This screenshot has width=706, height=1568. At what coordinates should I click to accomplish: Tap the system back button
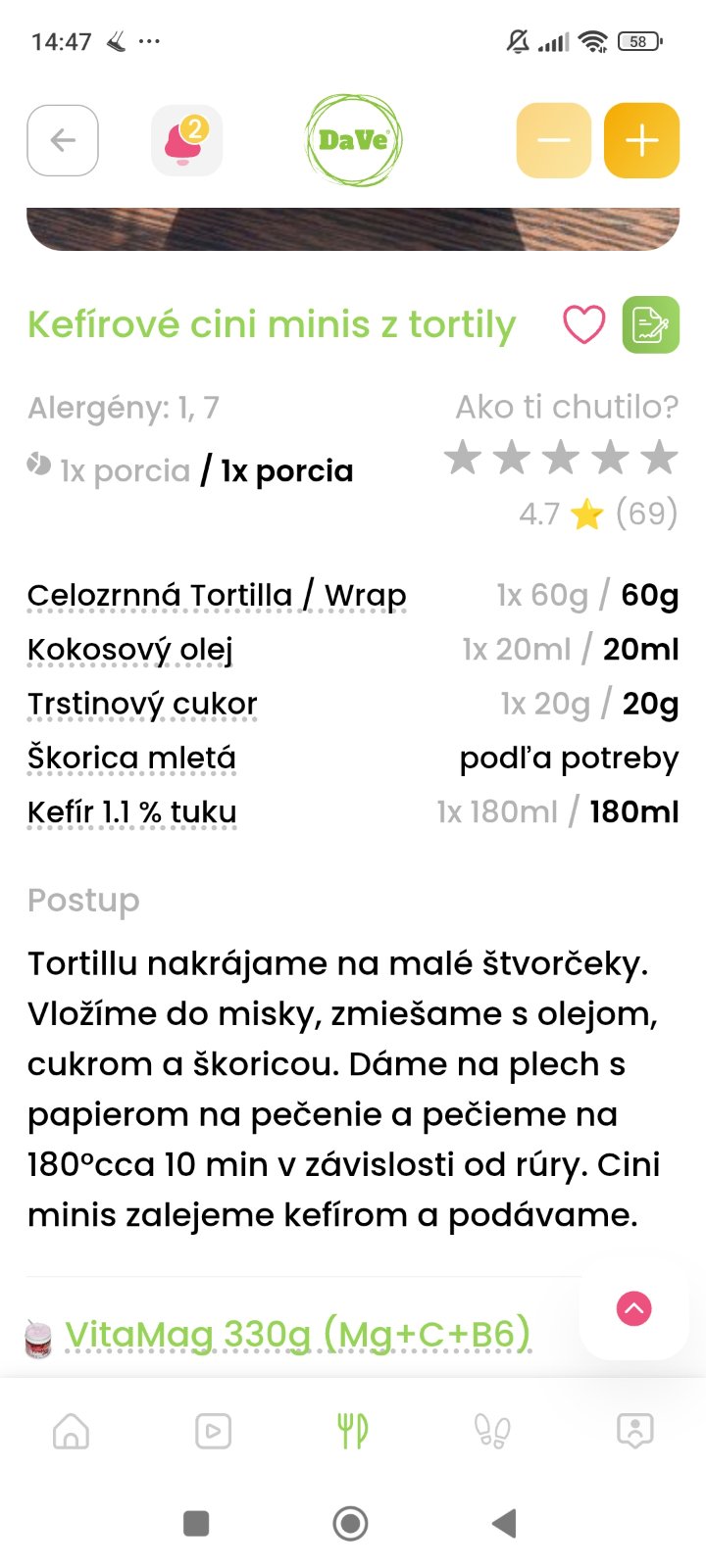(x=503, y=1523)
